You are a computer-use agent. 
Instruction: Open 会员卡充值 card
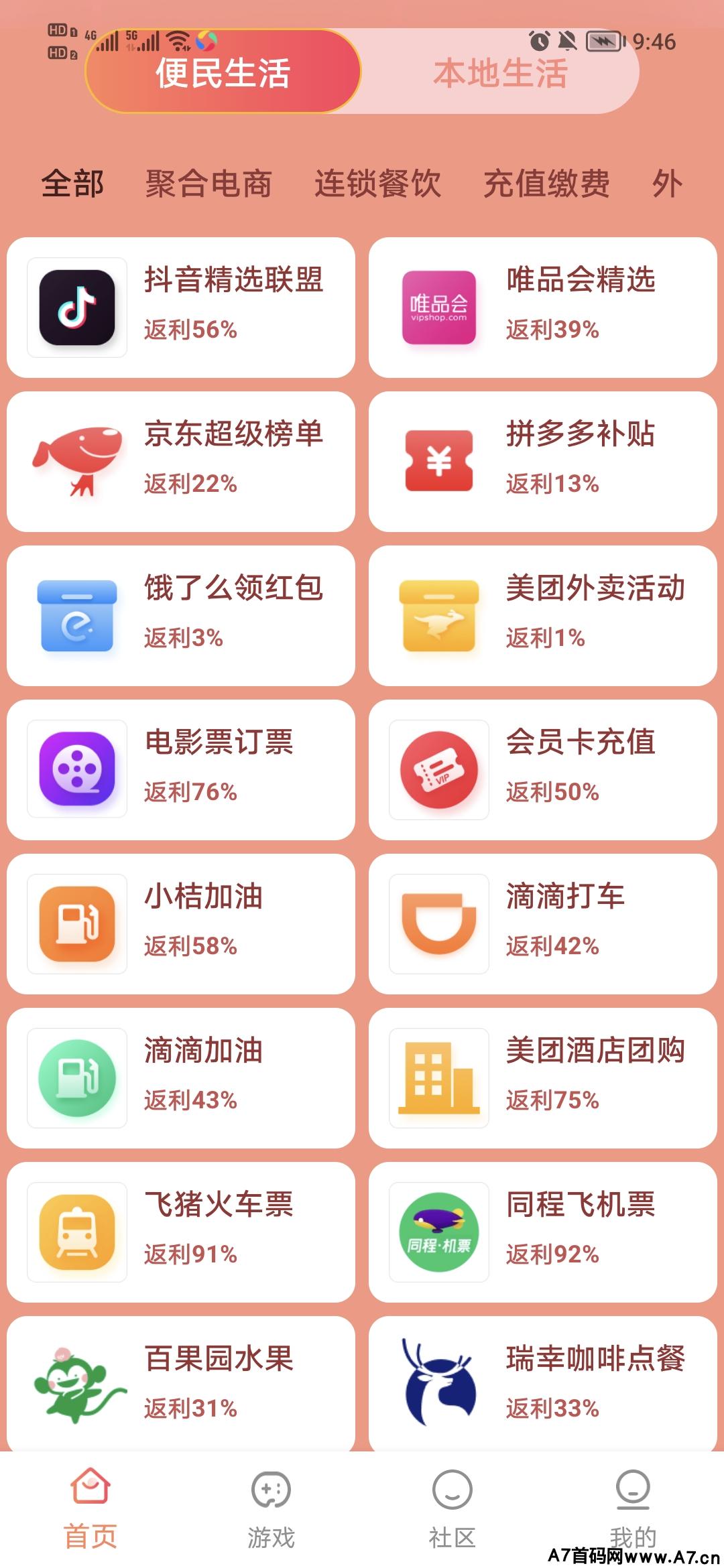pyautogui.click(x=543, y=770)
